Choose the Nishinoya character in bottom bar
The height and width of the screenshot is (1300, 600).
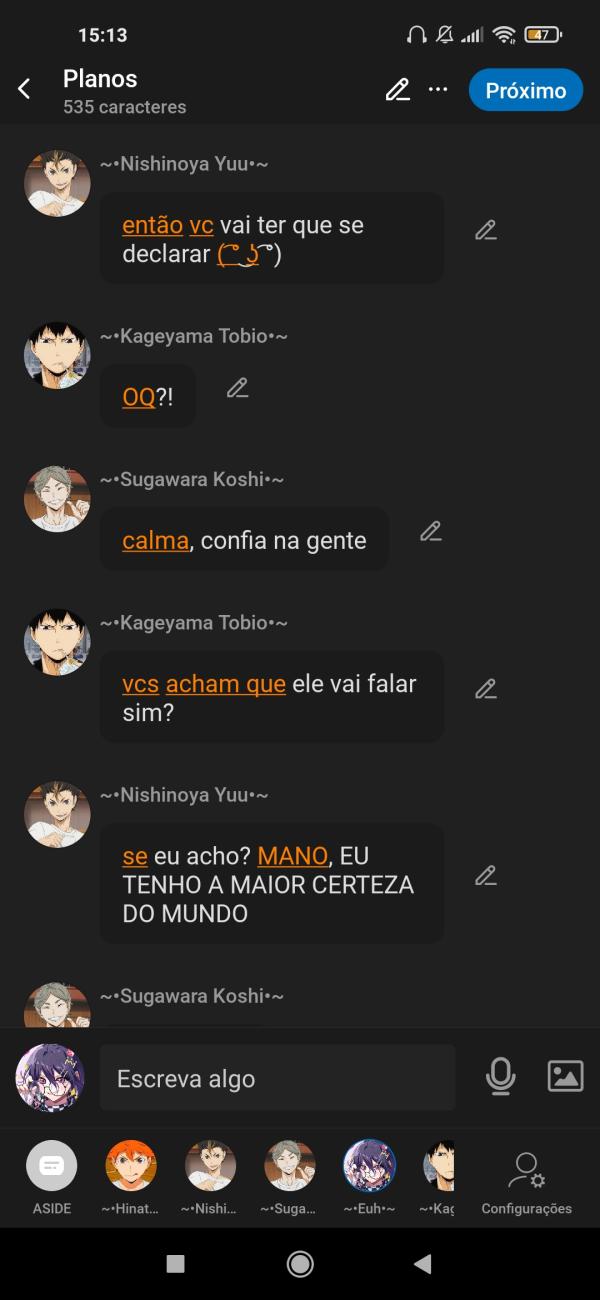210,1166
